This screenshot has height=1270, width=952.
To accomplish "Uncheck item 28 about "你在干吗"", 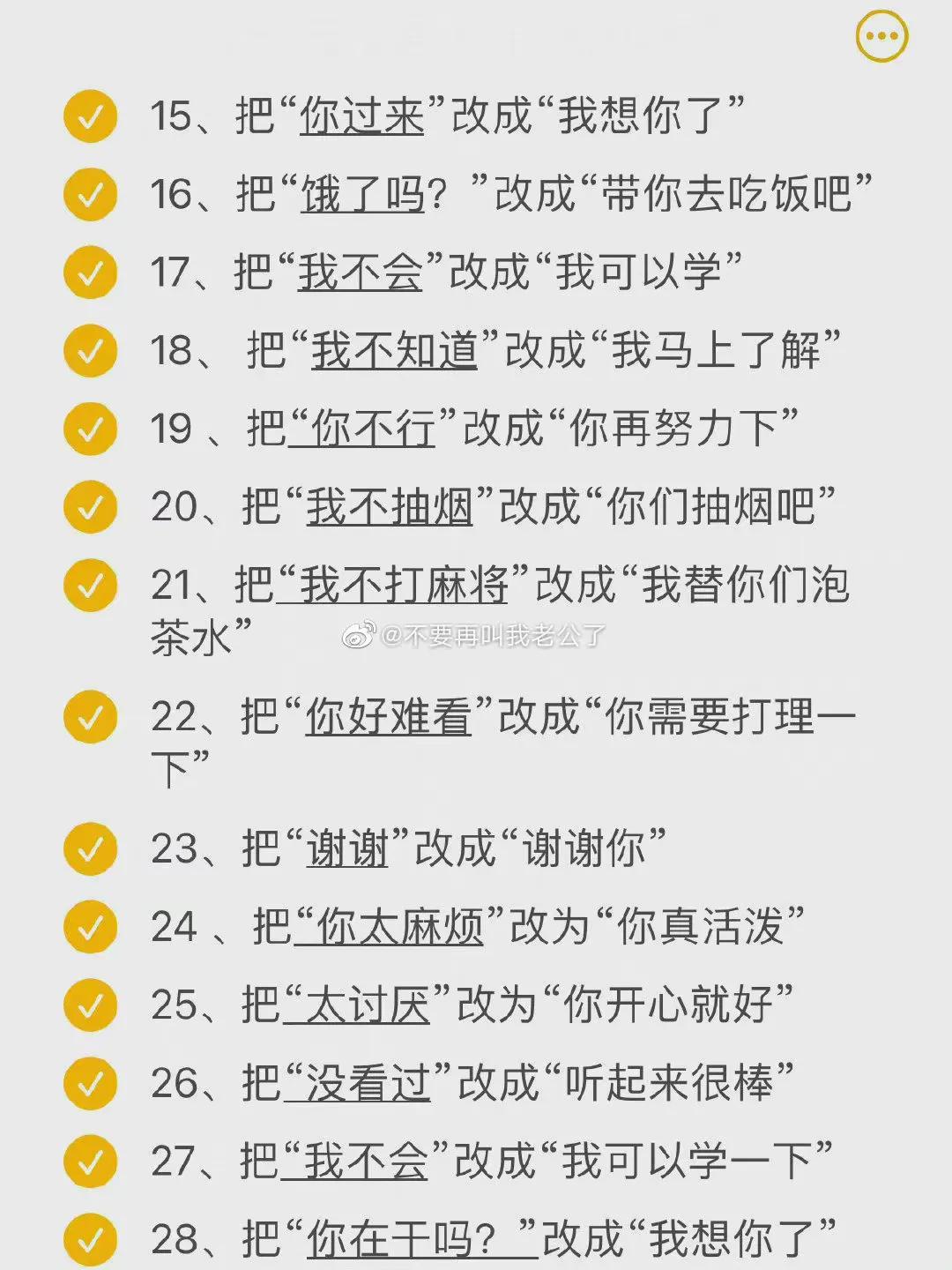I will click(90, 1240).
